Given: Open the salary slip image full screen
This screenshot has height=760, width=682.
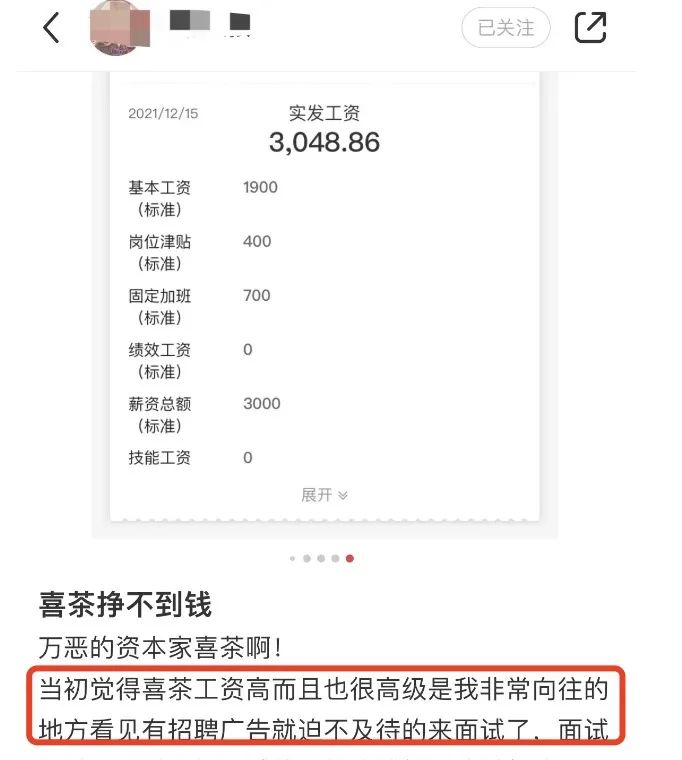Looking at the screenshot, I should pyautogui.click(x=324, y=300).
